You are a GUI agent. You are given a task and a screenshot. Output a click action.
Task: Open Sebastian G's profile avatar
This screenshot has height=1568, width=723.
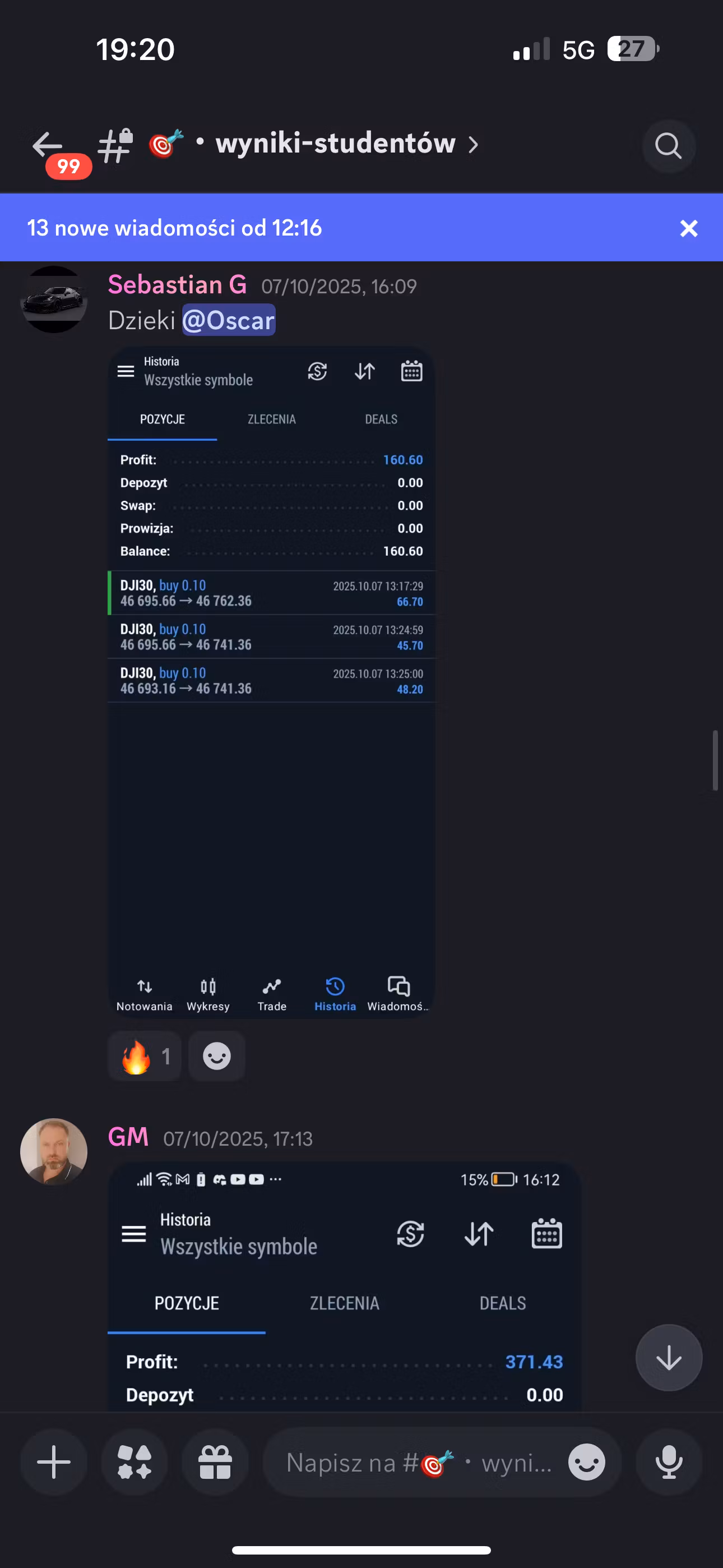point(54,299)
